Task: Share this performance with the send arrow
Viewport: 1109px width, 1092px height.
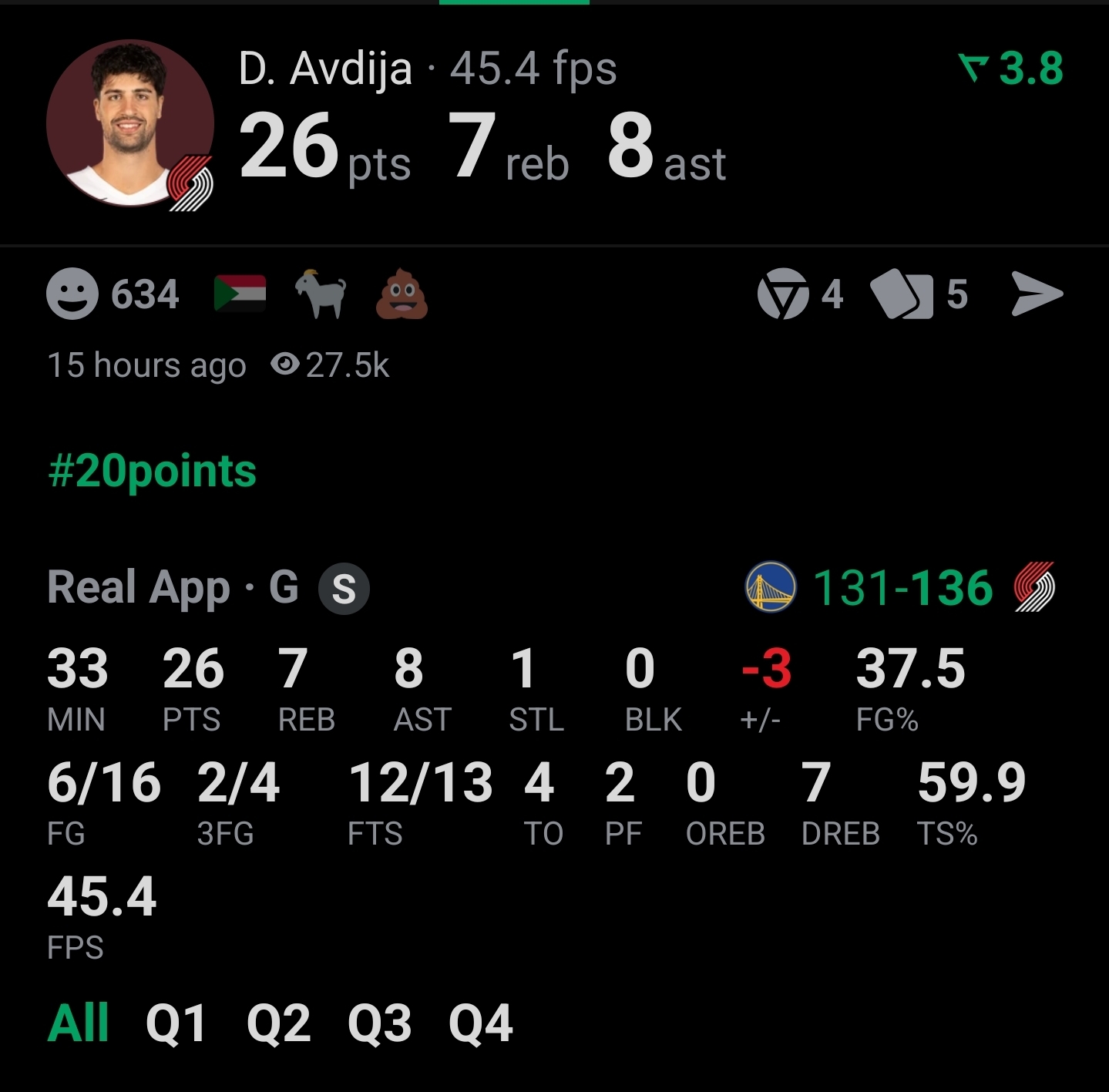Action: click(1037, 294)
